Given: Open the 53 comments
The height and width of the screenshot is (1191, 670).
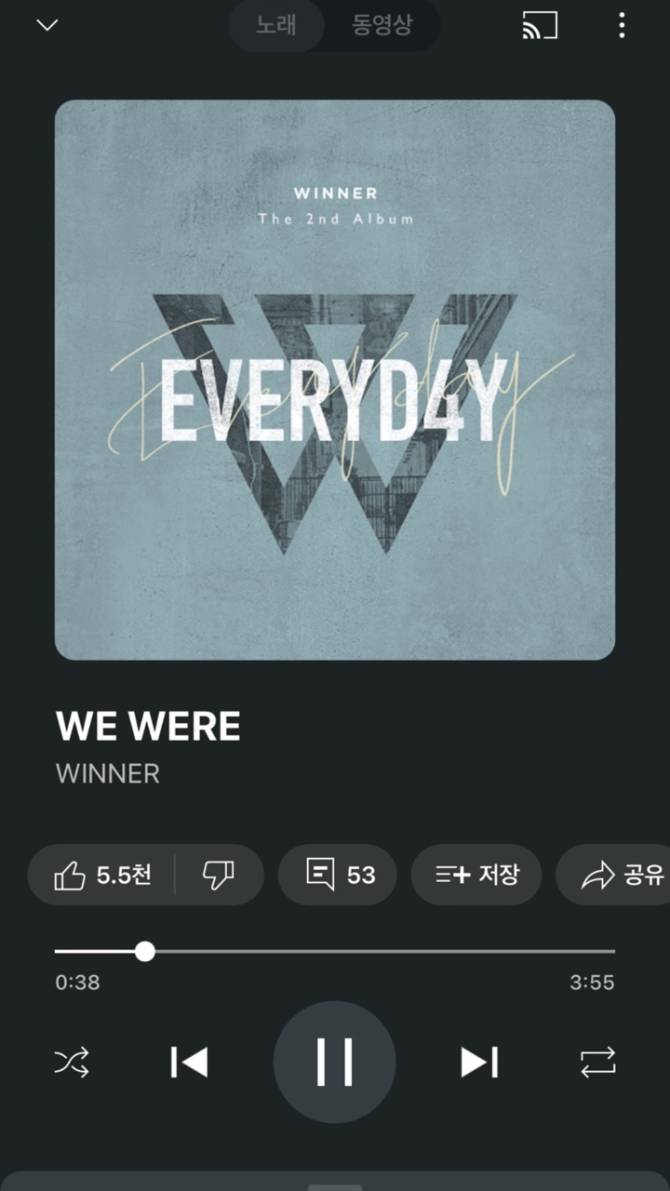Looking at the screenshot, I should coord(337,875).
